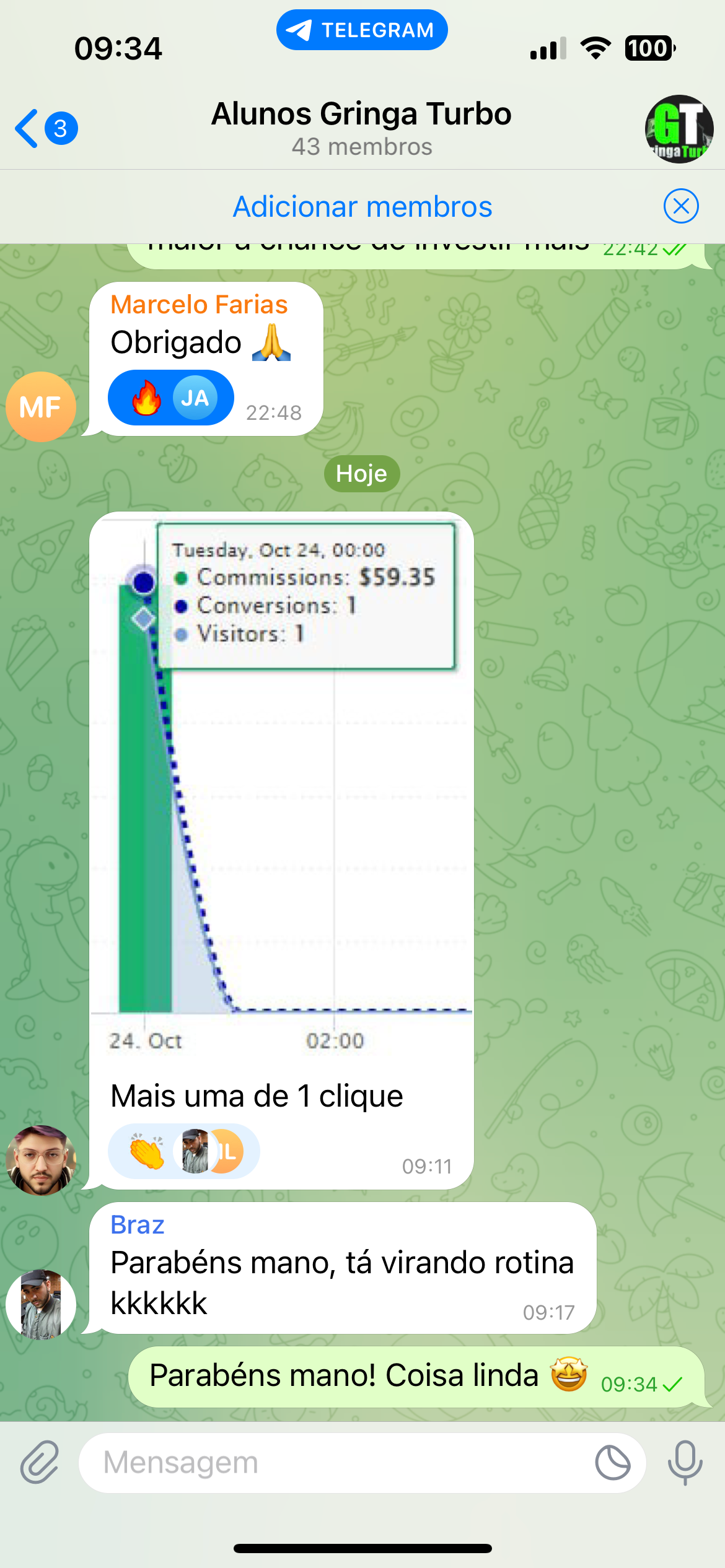Tap the microphone to record voice
The width and height of the screenshot is (725, 1568).
pyautogui.click(x=685, y=1463)
